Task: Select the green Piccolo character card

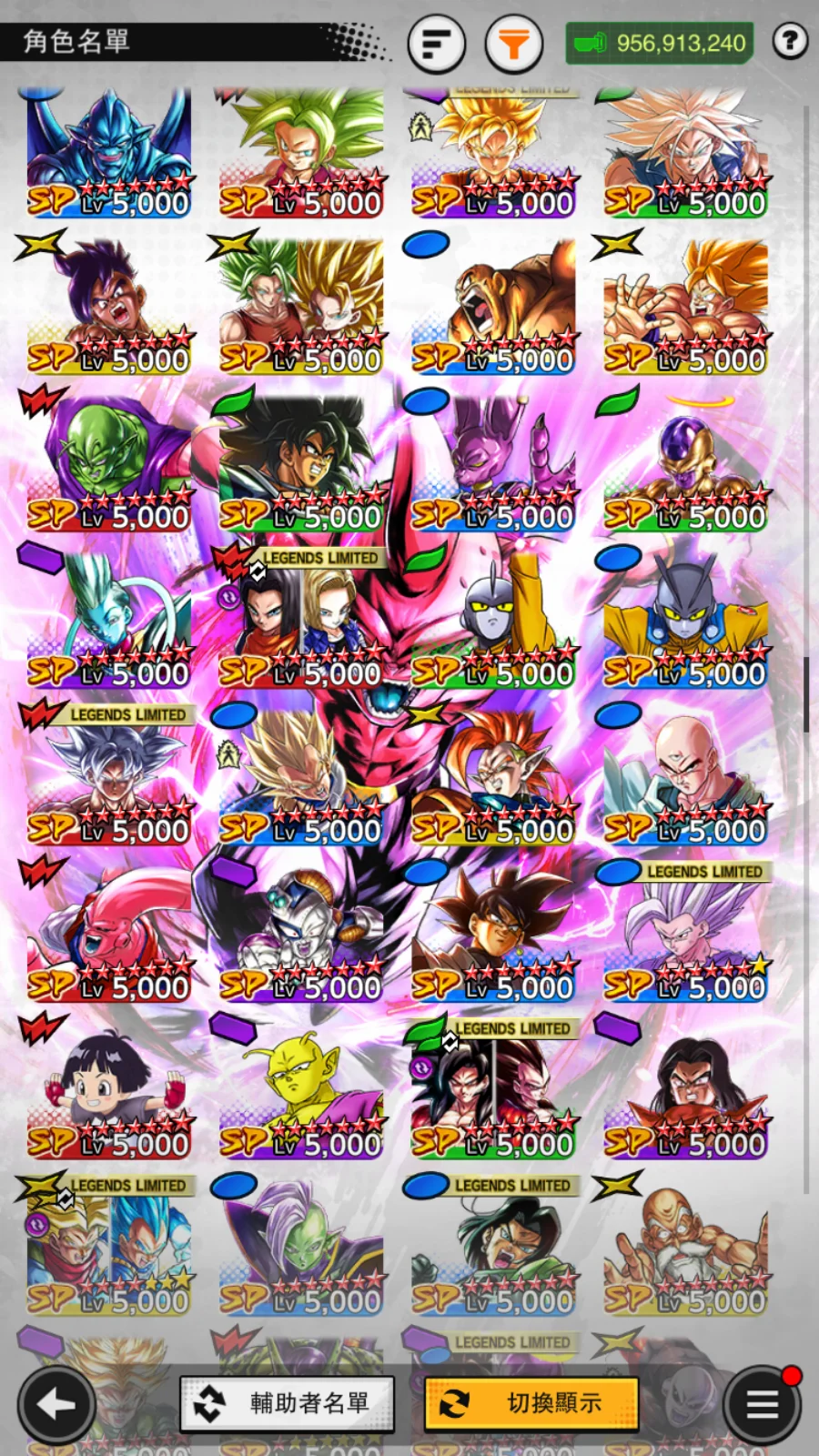Action: [x=109, y=463]
